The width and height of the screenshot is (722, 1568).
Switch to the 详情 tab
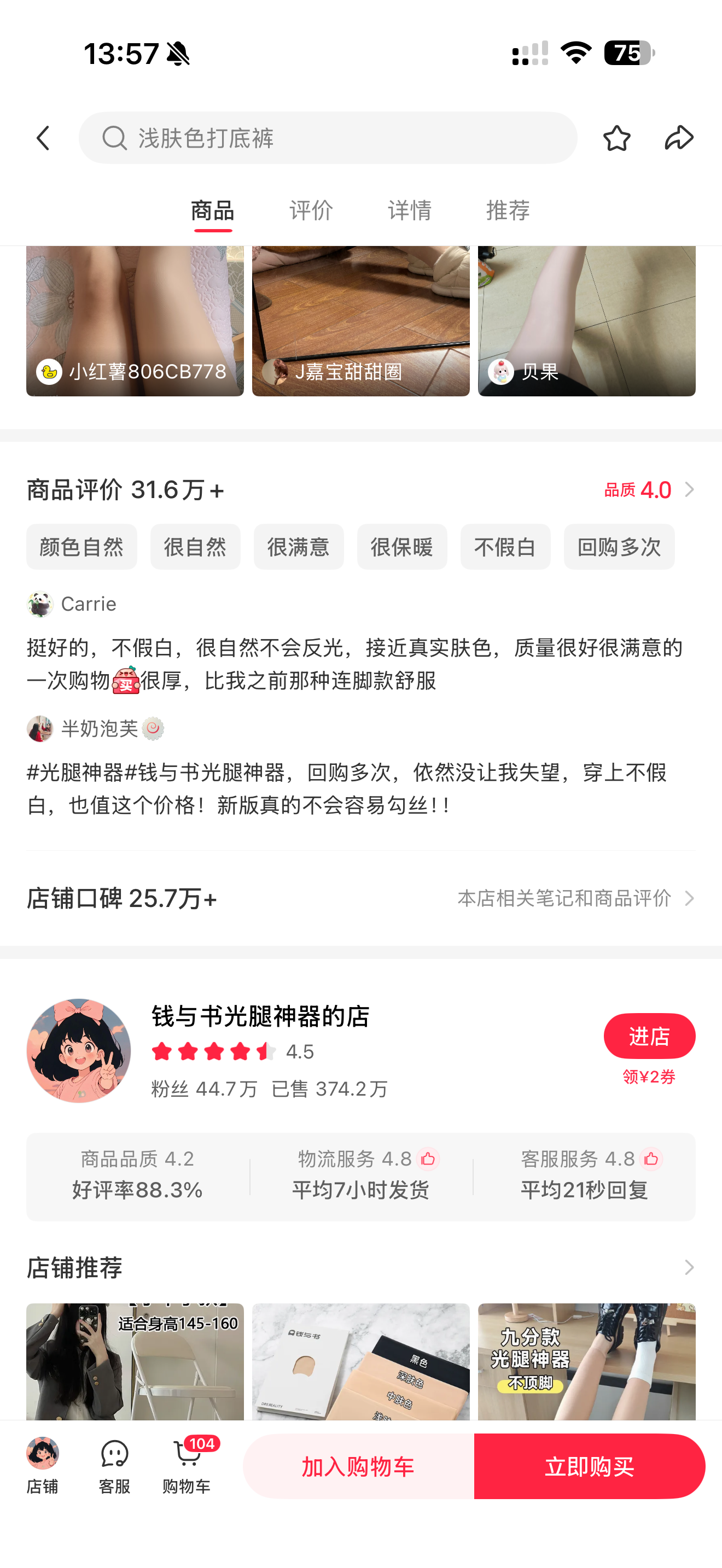[410, 210]
